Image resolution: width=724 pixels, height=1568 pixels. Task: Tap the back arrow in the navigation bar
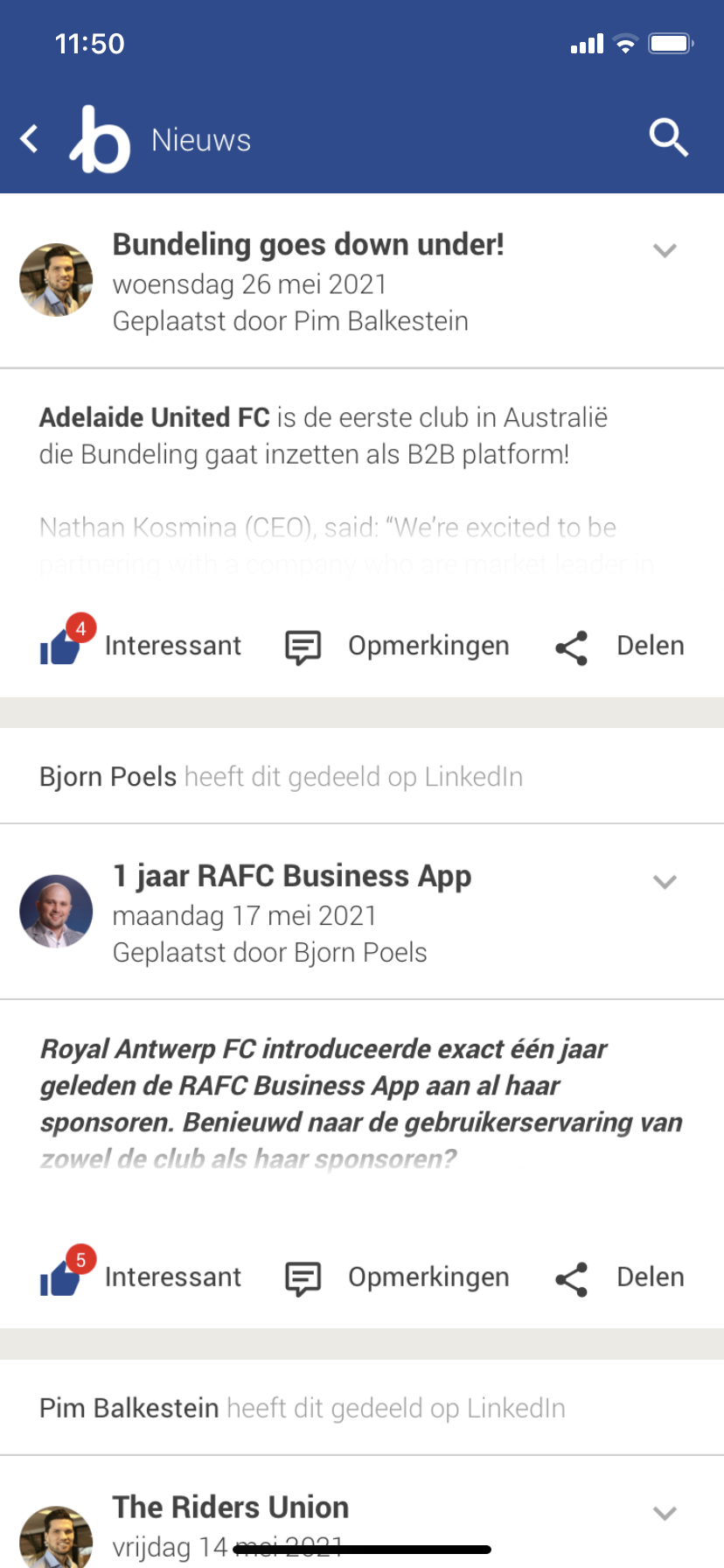[x=29, y=138]
